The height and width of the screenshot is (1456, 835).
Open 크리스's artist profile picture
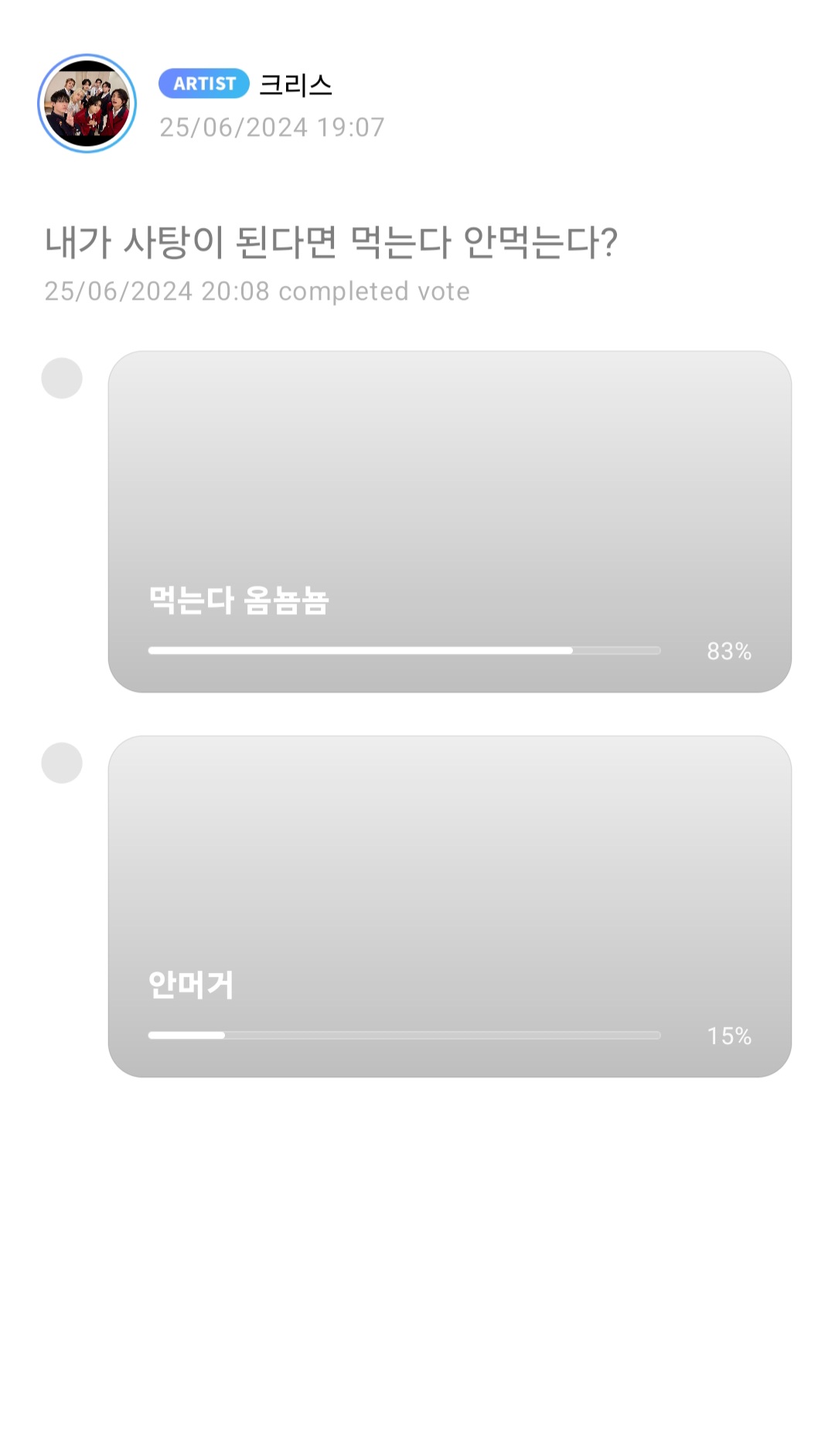click(87, 104)
